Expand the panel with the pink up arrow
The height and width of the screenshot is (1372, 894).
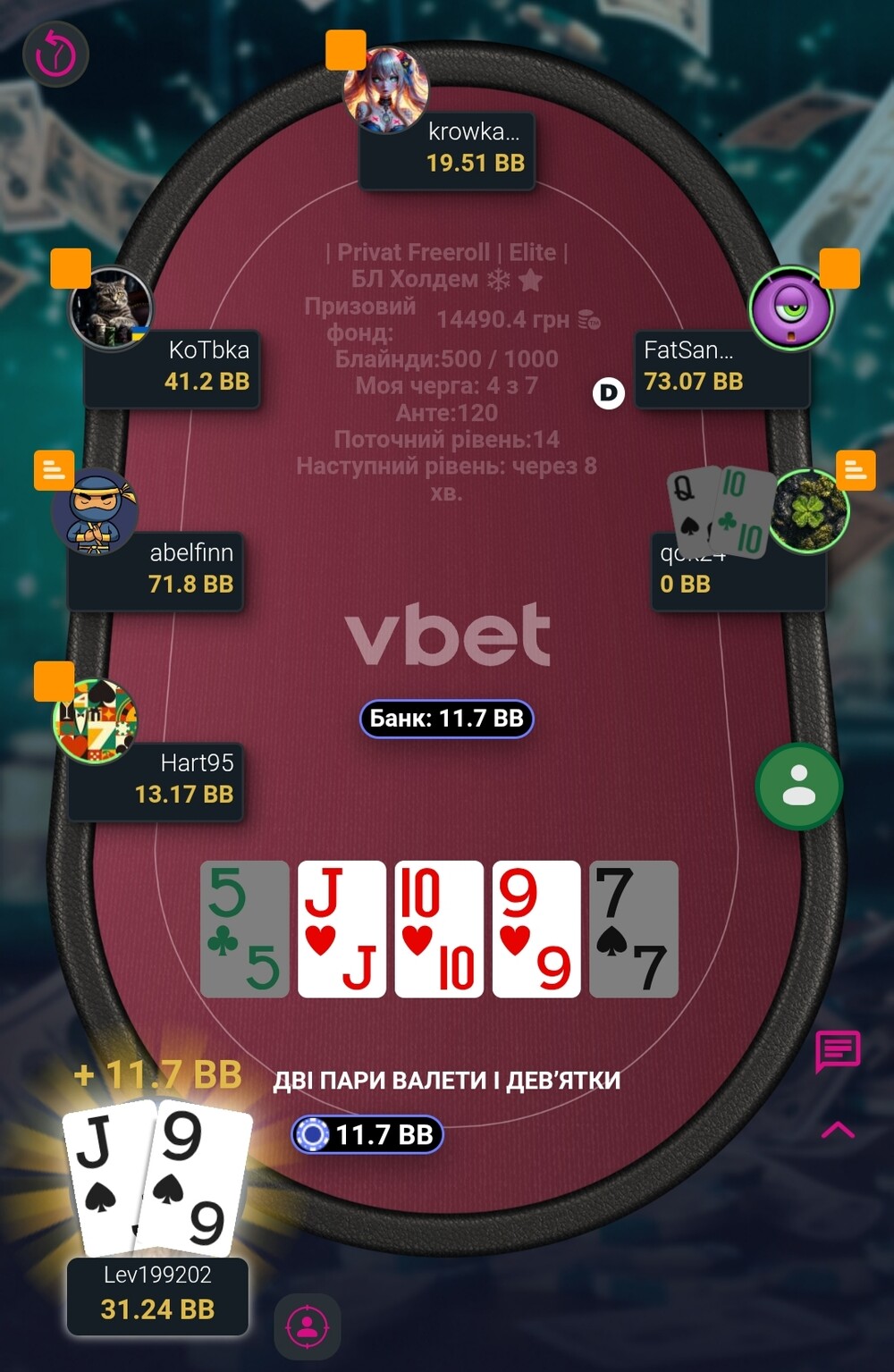(x=838, y=1130)
